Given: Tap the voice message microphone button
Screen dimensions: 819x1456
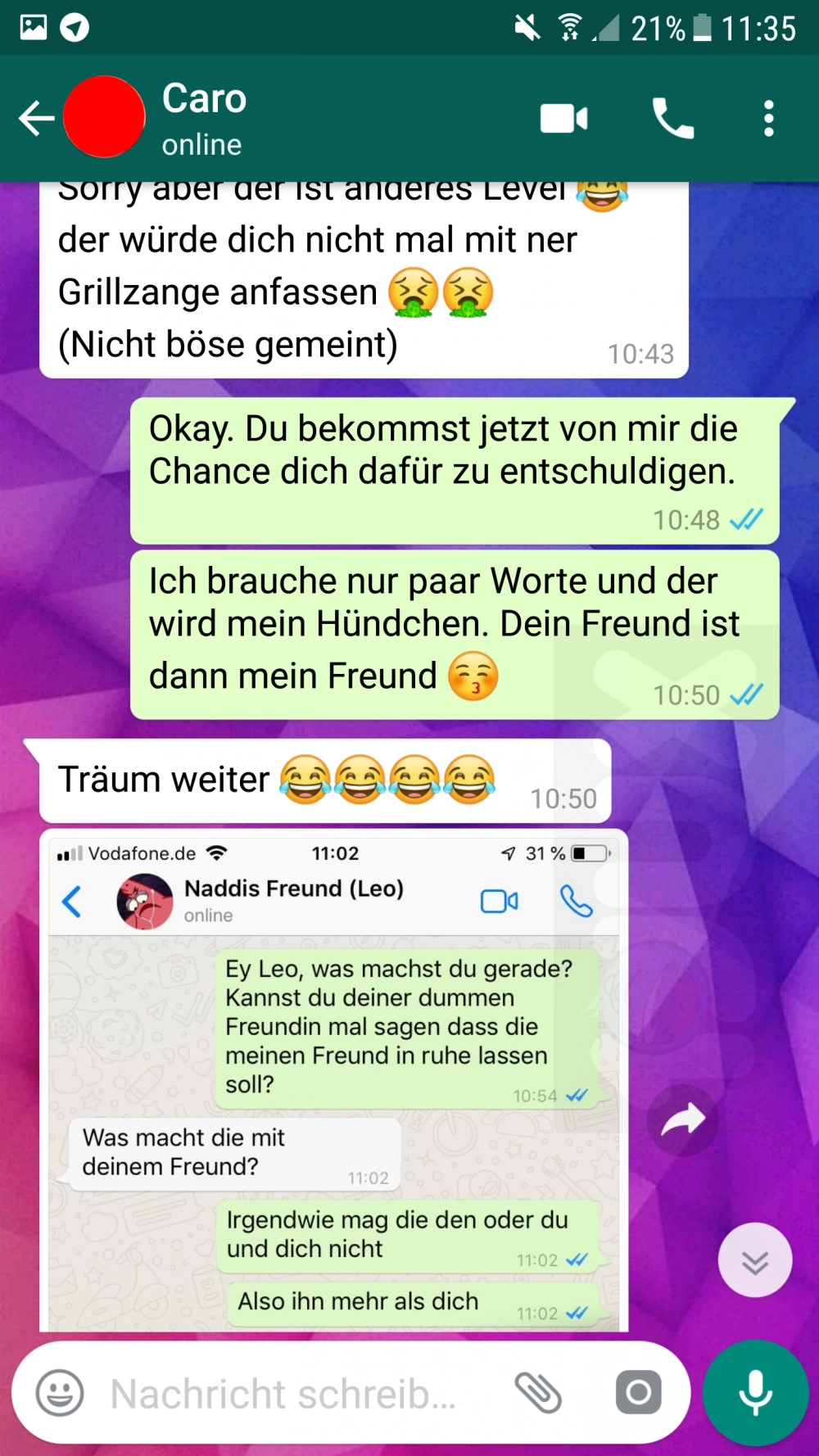Looking at the screenshot, I should (755, 1393).
